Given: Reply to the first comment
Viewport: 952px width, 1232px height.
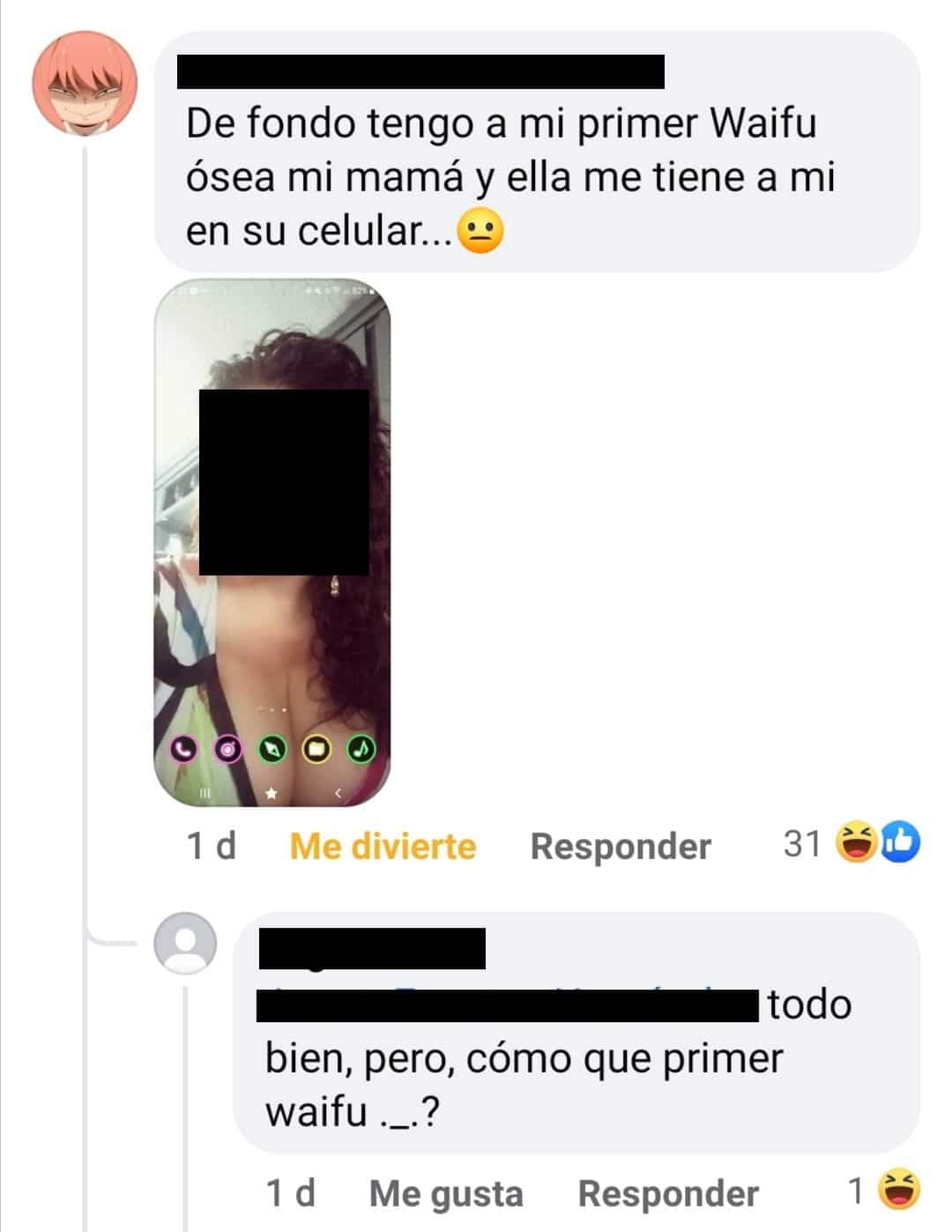Looking at the screenshot, I should (x=620, y=846).
